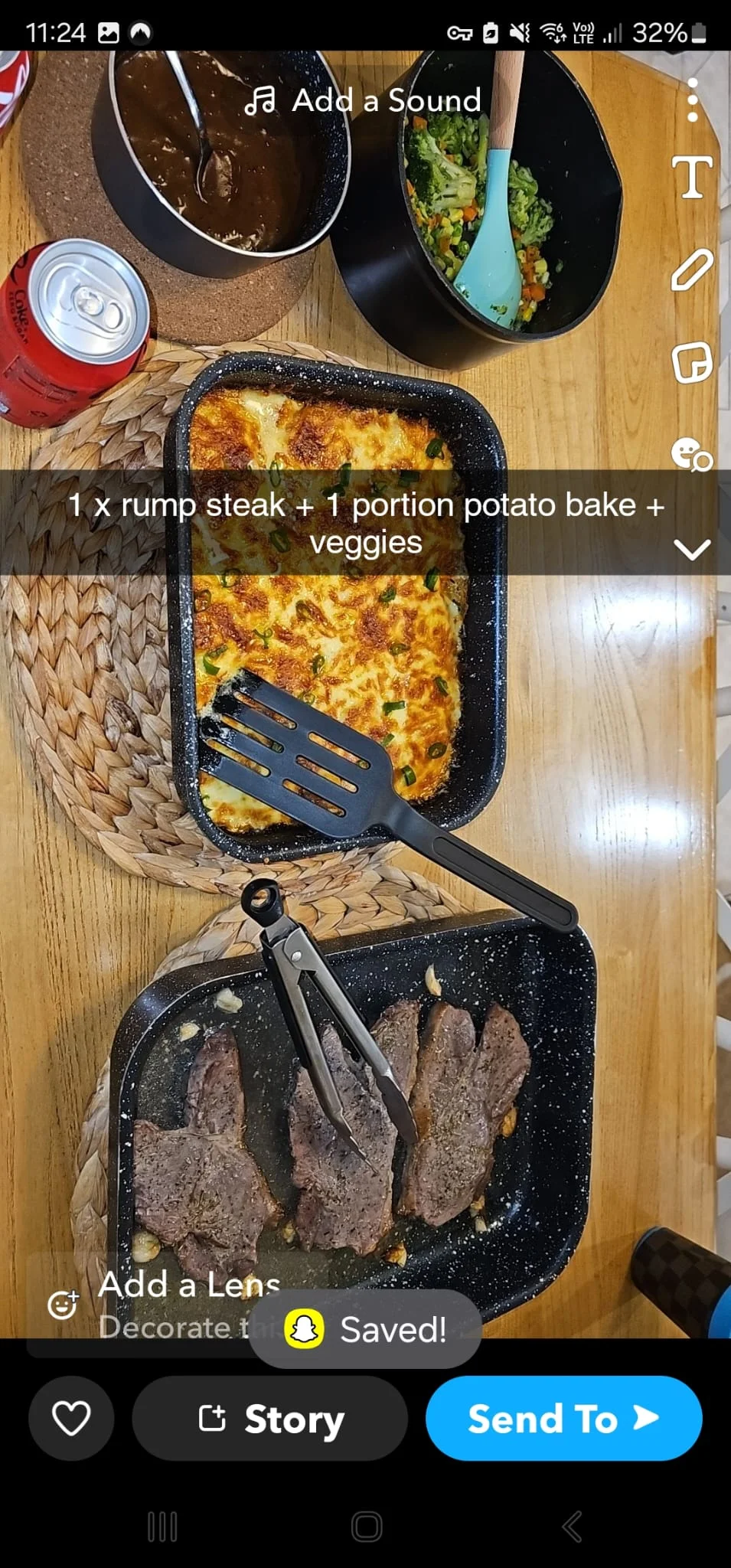This screenshot has height=1568, width=731.
Task: Tap Send To button
Action: 563,1418
